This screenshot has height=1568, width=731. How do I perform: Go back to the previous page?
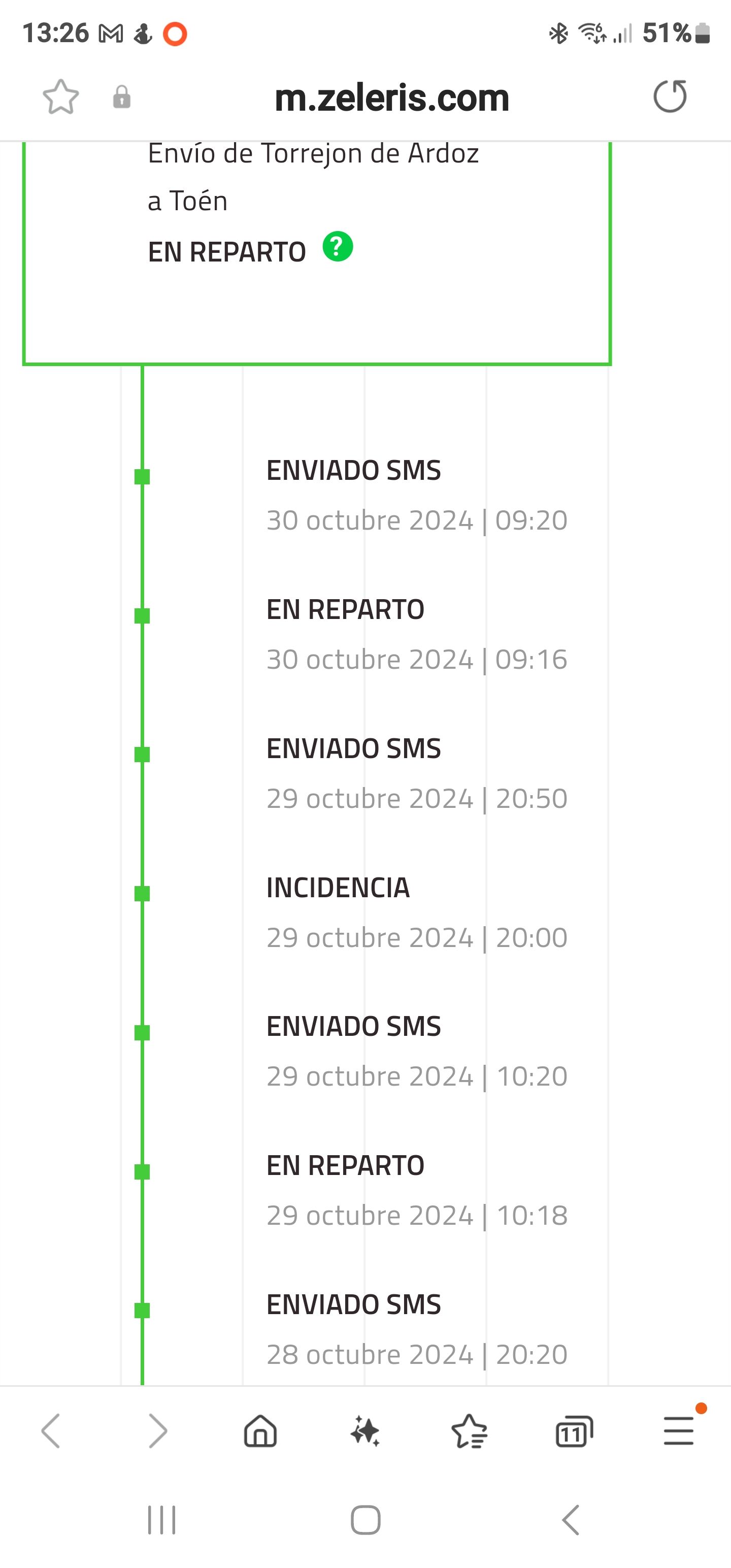coord(51,1430)
